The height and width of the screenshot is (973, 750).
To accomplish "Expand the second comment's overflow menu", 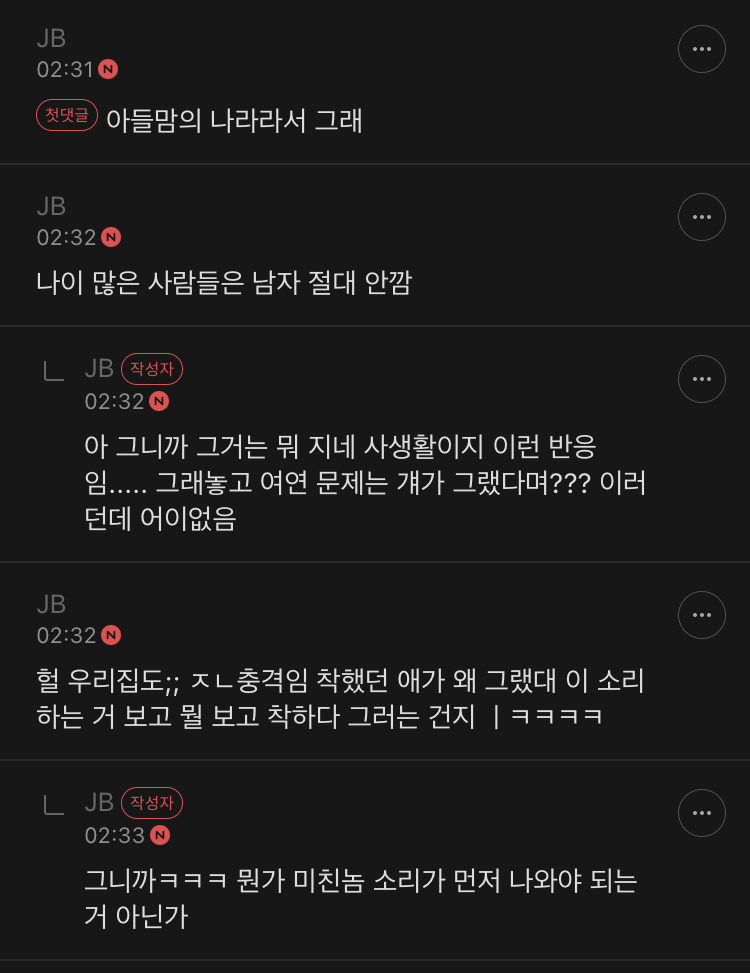I will pyautogui.click(x=701, y=216).
